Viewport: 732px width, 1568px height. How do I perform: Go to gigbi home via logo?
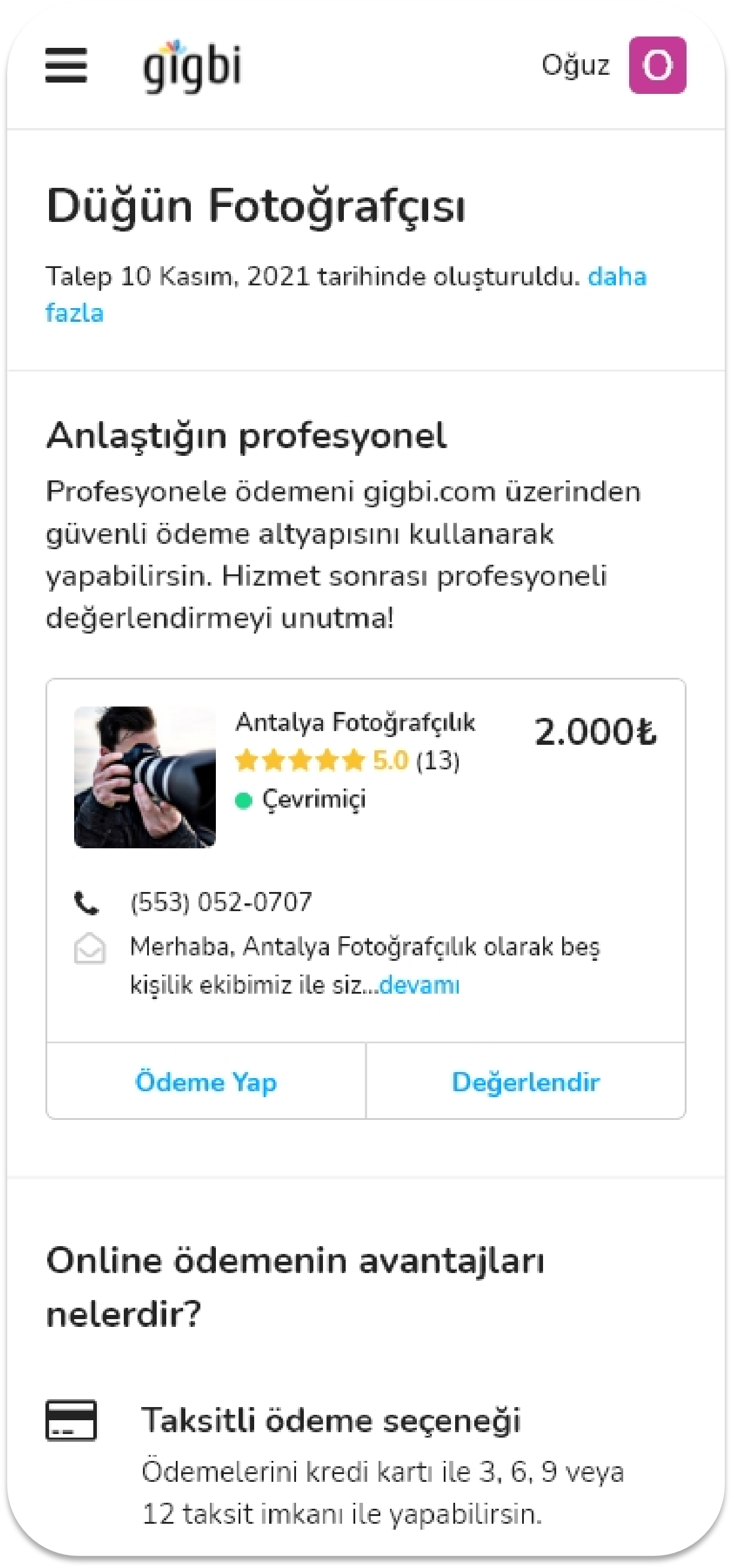pos(193,66)
